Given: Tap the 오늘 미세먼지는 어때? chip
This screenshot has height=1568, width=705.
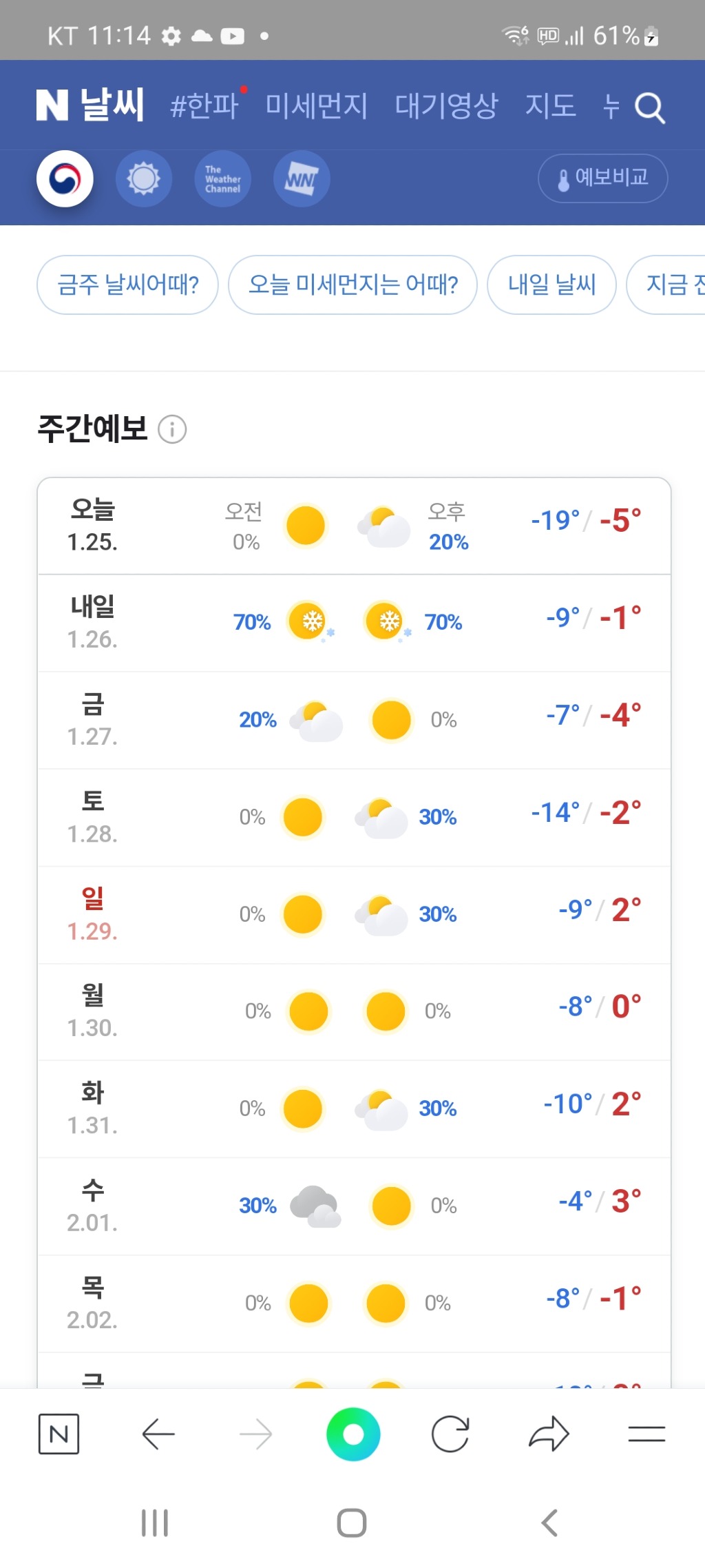Looking at the screenshot, I should pyautogui.click(x=352, y=285).
